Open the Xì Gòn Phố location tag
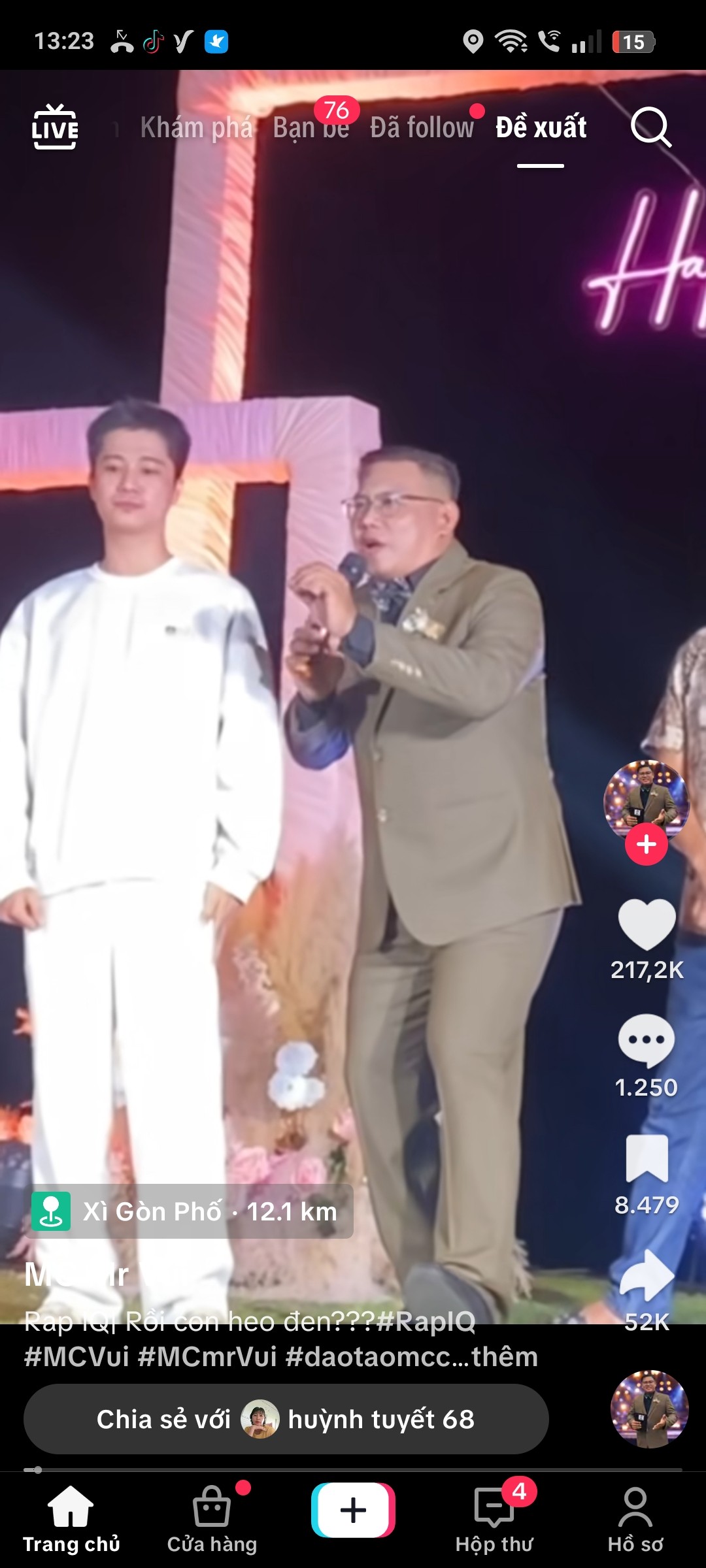This screenshot has width=706, height=1568. click(192, 1212)
